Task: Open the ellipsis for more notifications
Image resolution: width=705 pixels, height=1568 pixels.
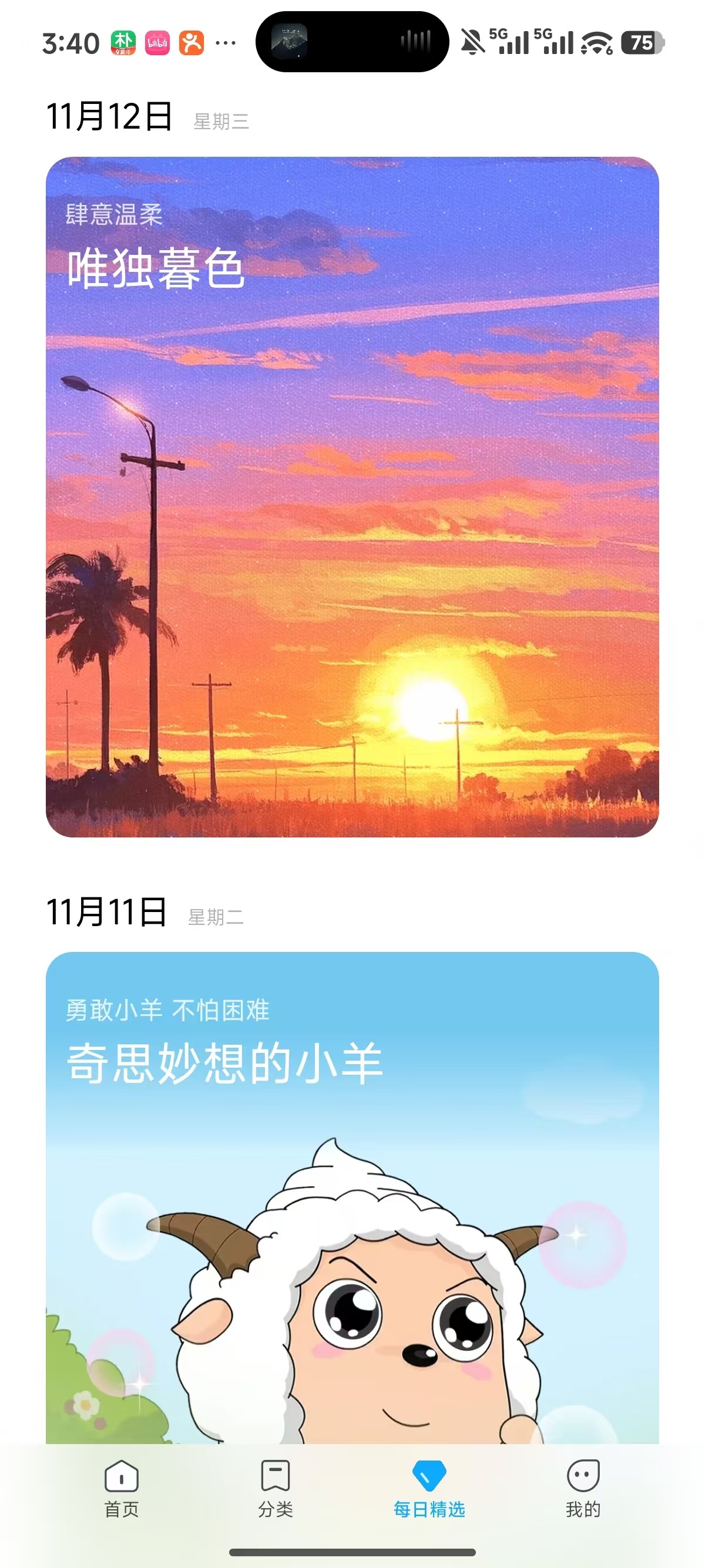Action: pyautogui.click(x=223, y=43)
